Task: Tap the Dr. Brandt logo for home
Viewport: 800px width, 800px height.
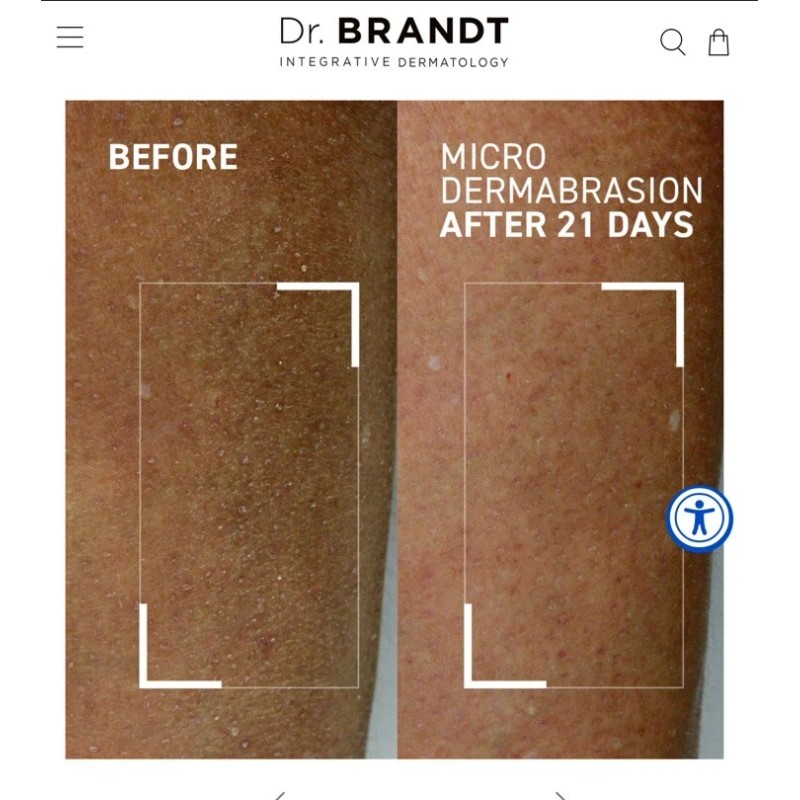Action: tap(394, 42)
